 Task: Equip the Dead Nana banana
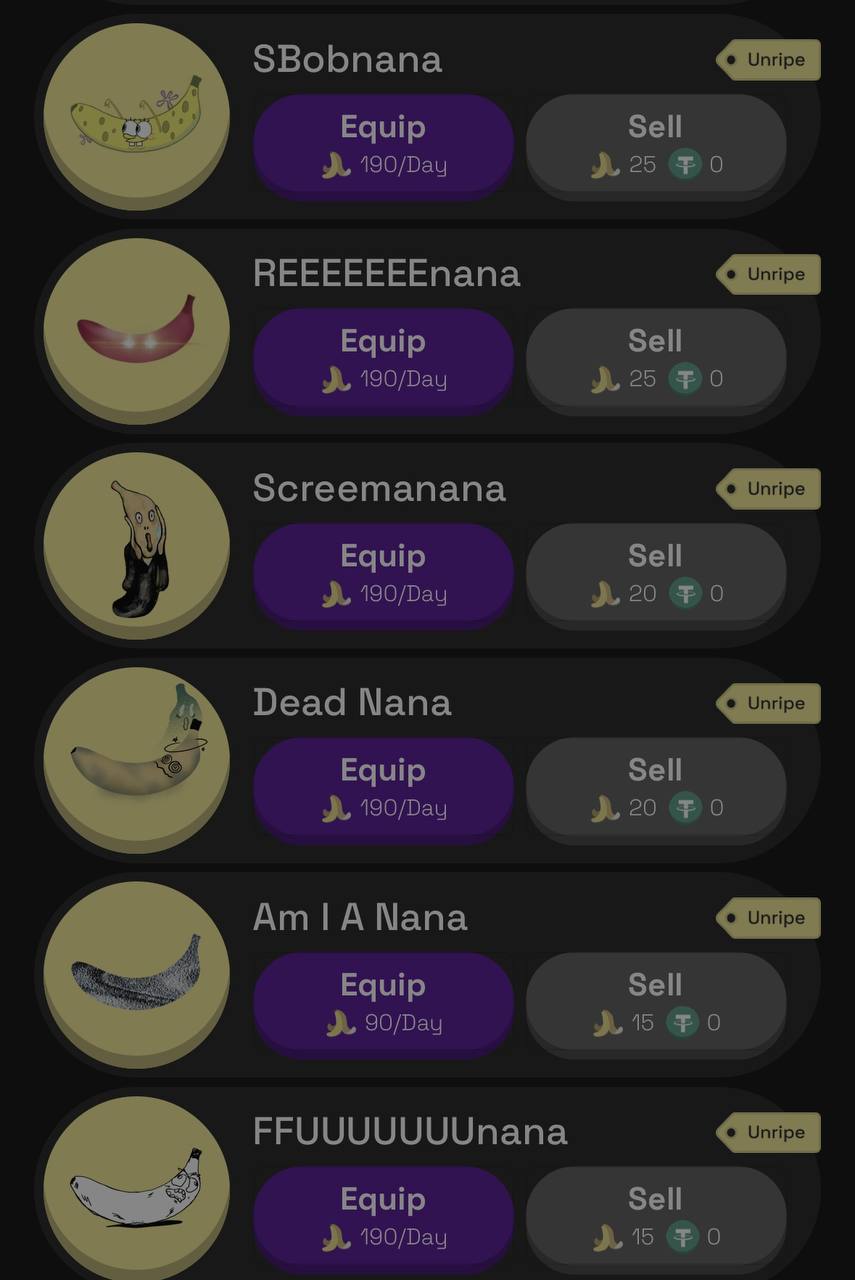tap(383, 788)
